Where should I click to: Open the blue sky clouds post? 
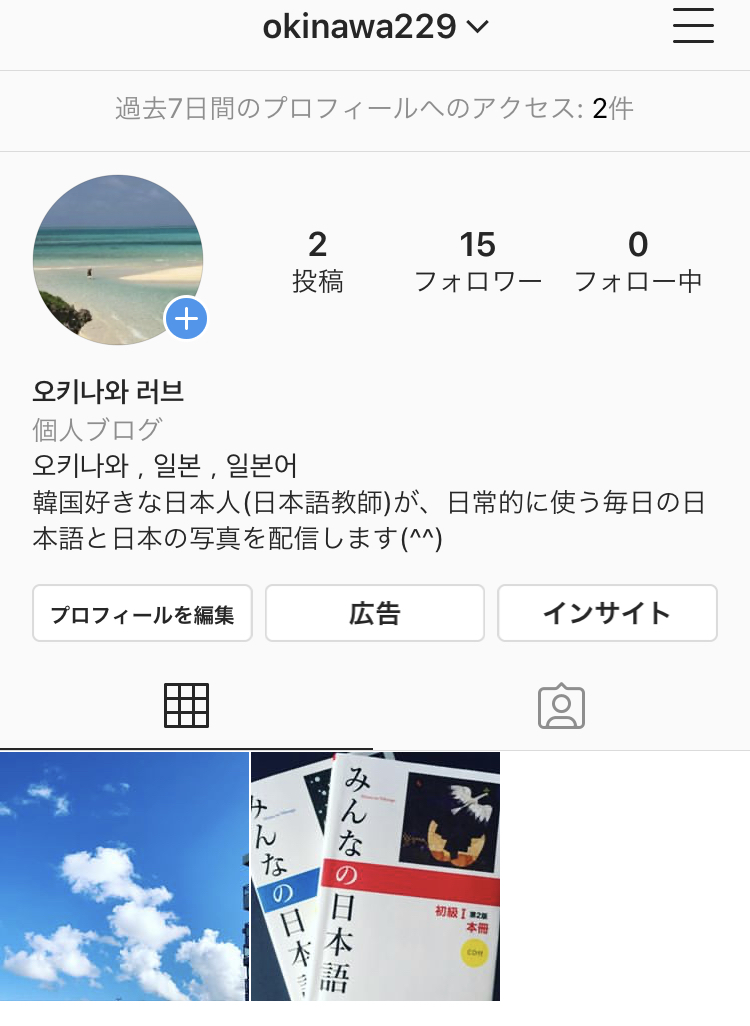tap(124, 876)
